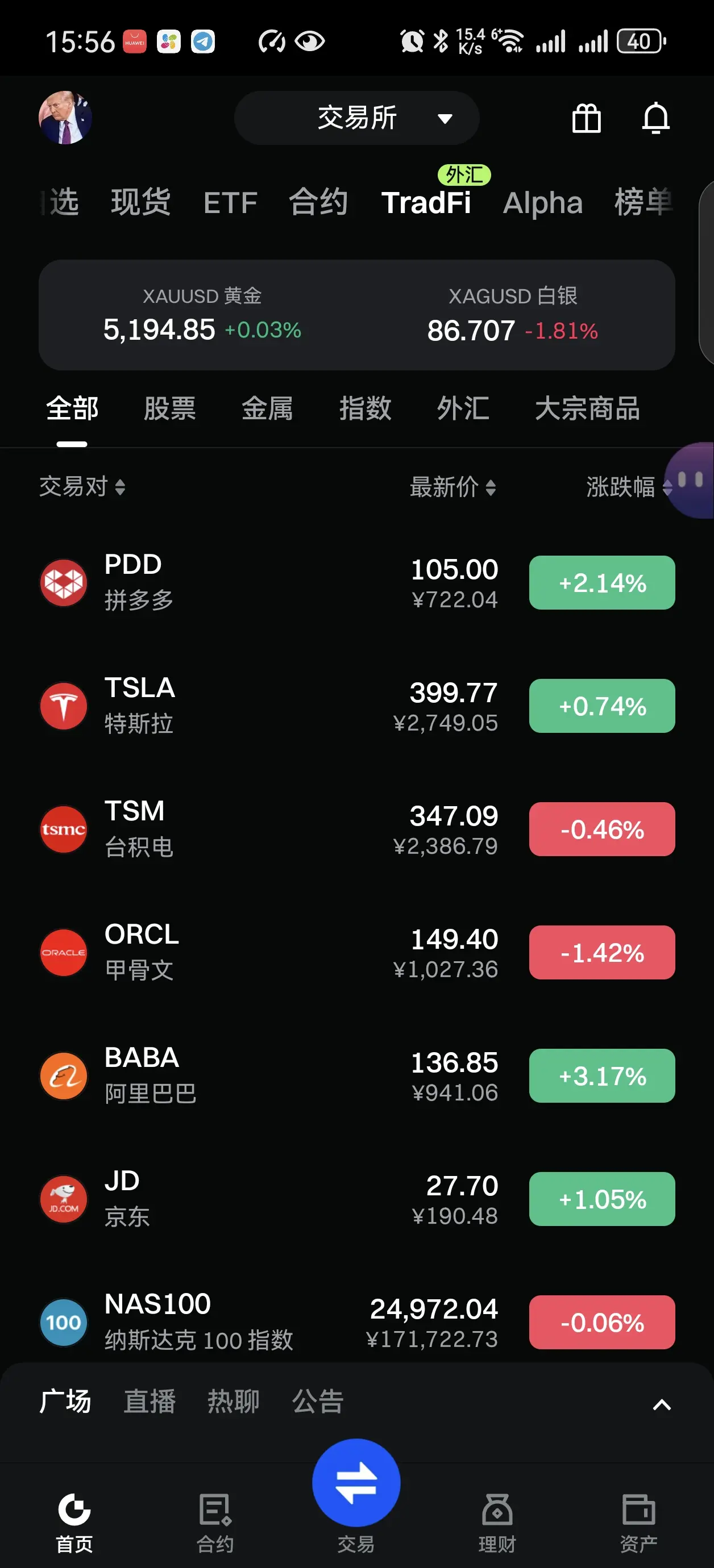Open the XAGUSD 白银 quote

click(x=512, y=315)
